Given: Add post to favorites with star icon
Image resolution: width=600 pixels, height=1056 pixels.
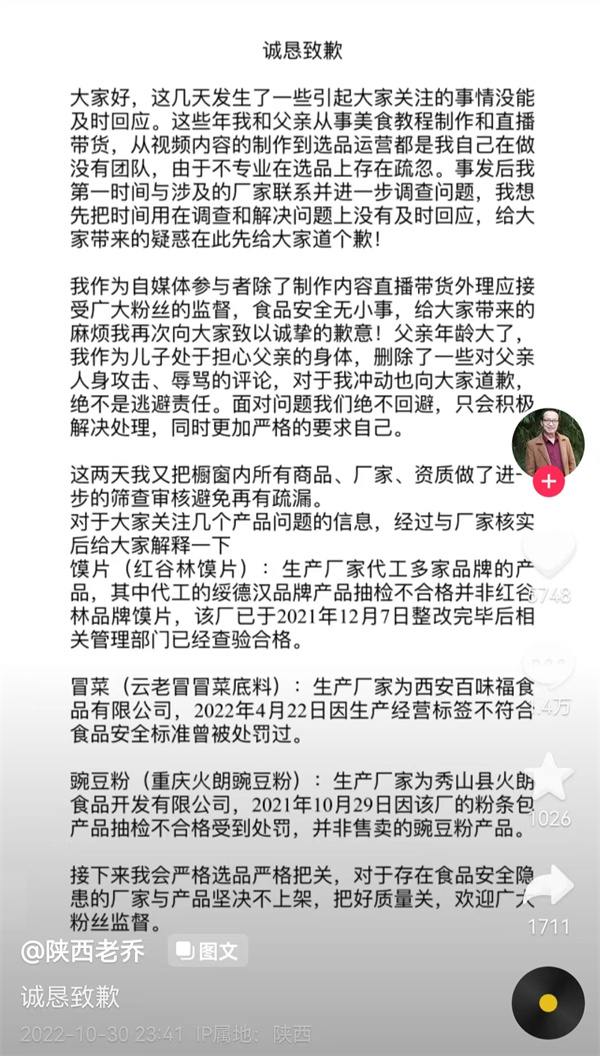Looking at the screenshot, I should [549, 778].
